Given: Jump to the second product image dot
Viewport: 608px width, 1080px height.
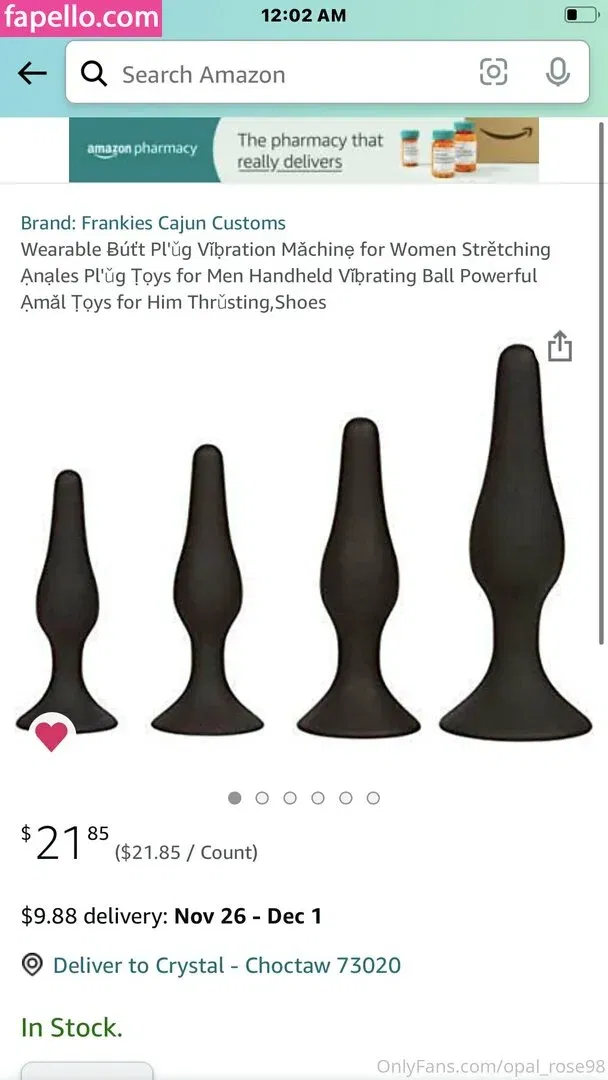Looking at the screenshot, I should point(262,798).
